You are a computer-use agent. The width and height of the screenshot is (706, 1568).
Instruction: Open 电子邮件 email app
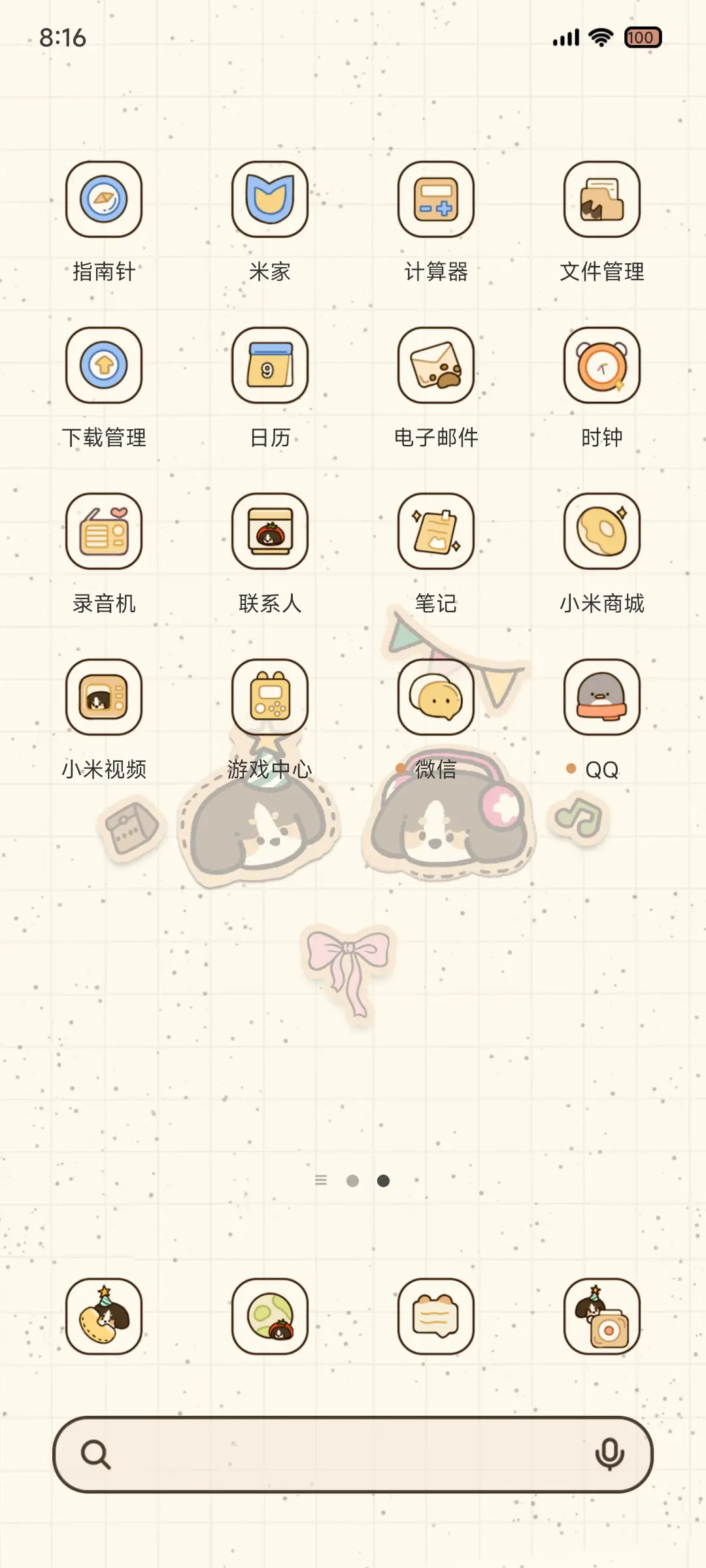[x=436, y=366]
